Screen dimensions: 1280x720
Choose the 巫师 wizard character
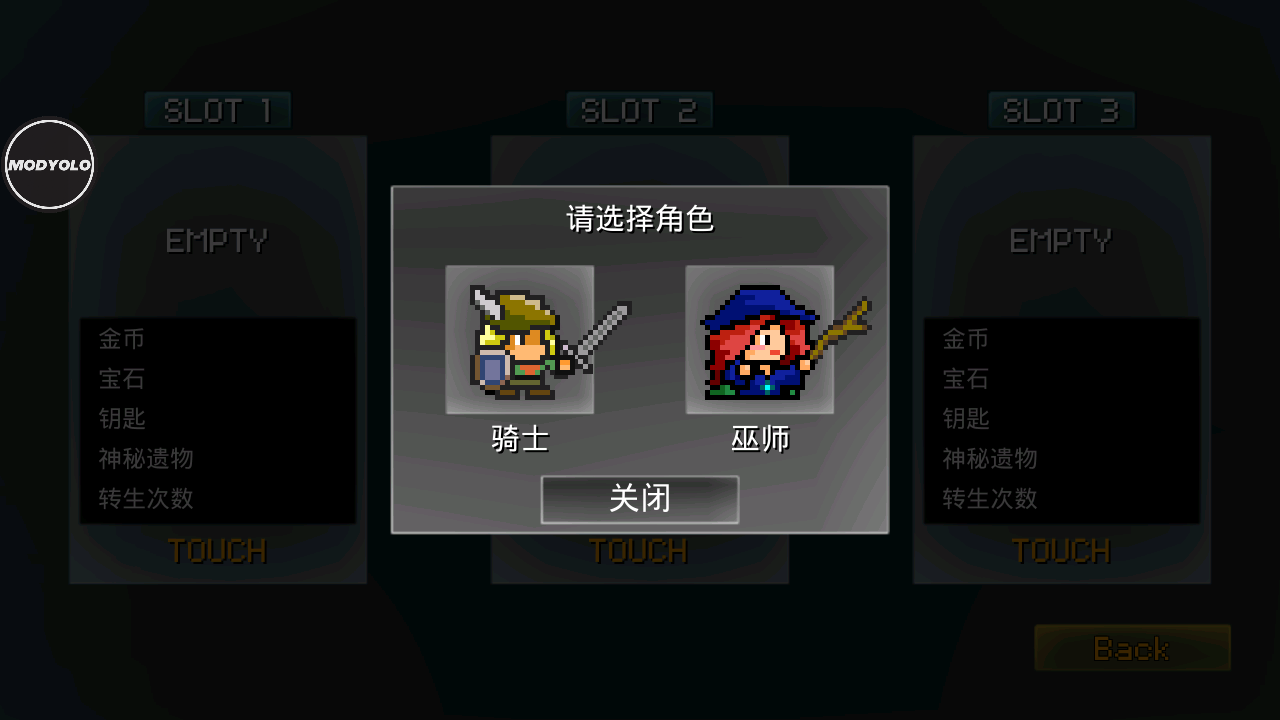click(760, 340)
